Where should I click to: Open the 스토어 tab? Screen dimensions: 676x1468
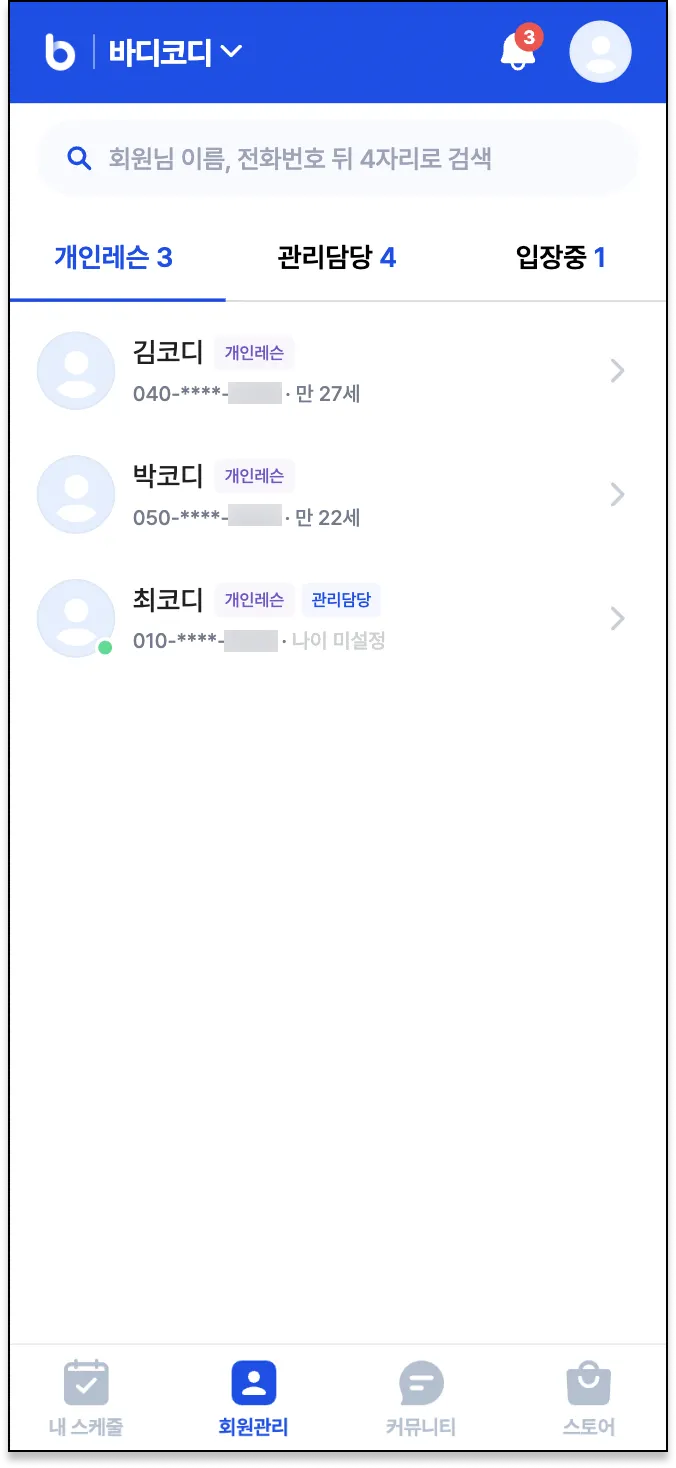(588, 1397)
